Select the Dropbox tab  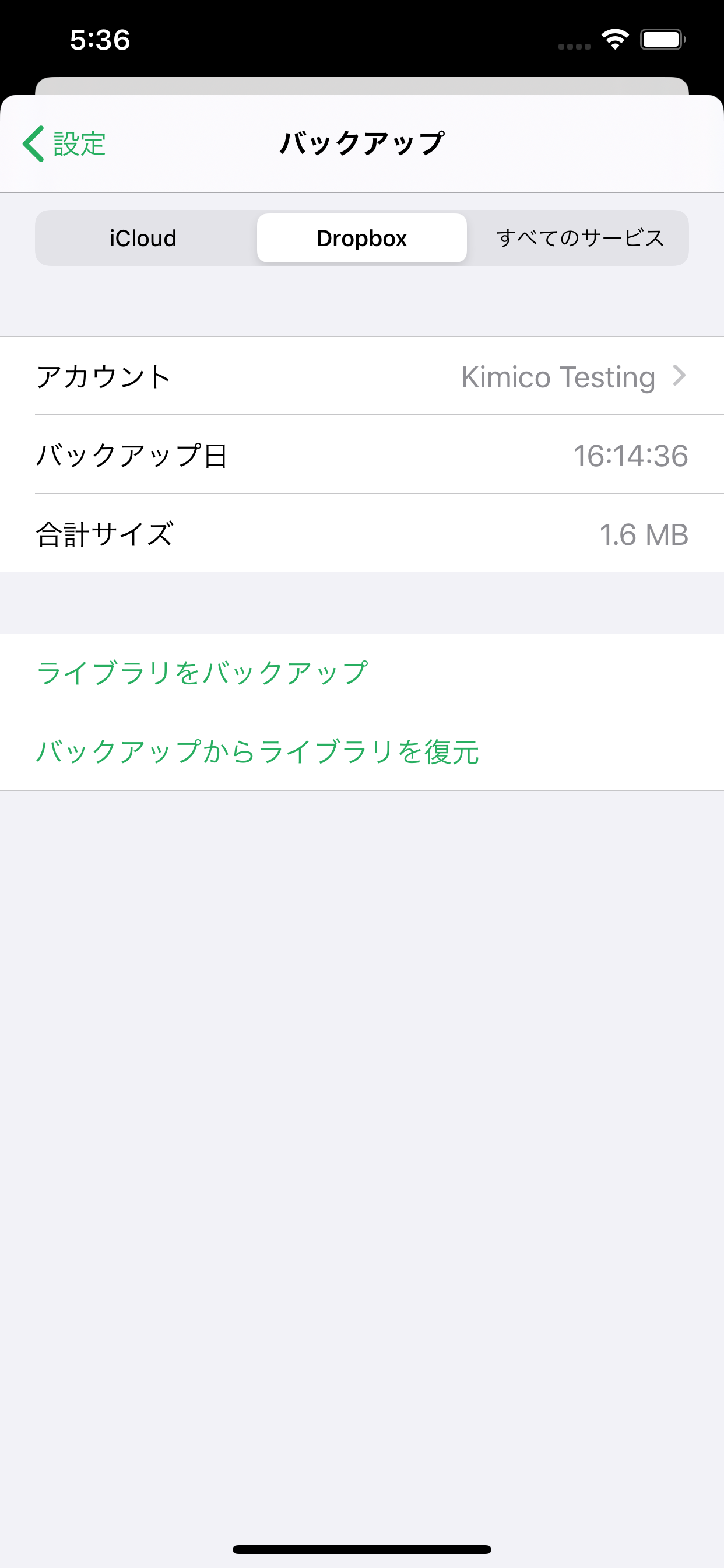(x=361, y=238)
